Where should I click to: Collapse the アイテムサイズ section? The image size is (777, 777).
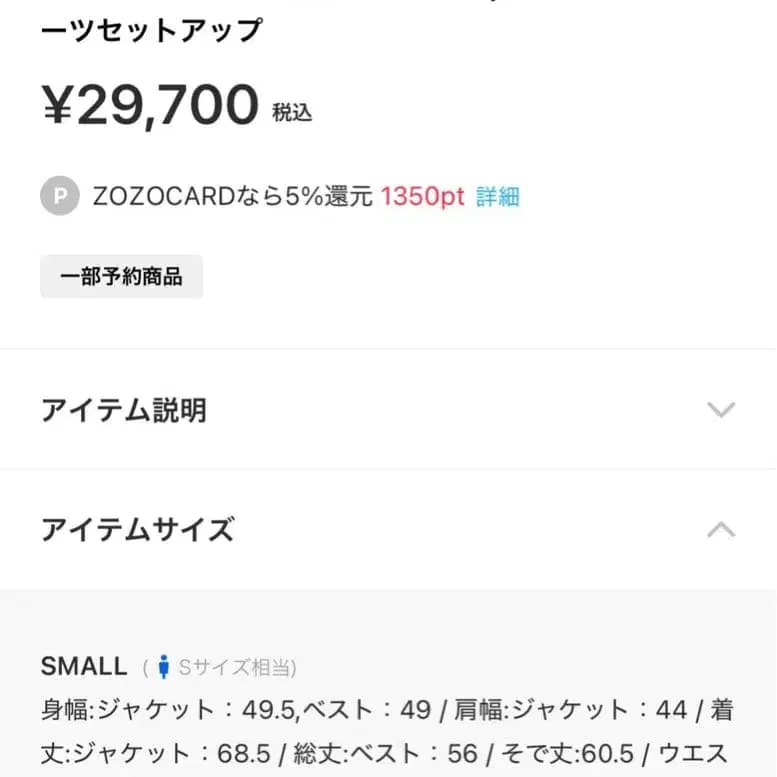pyautogui.click(x=388, y=529)
